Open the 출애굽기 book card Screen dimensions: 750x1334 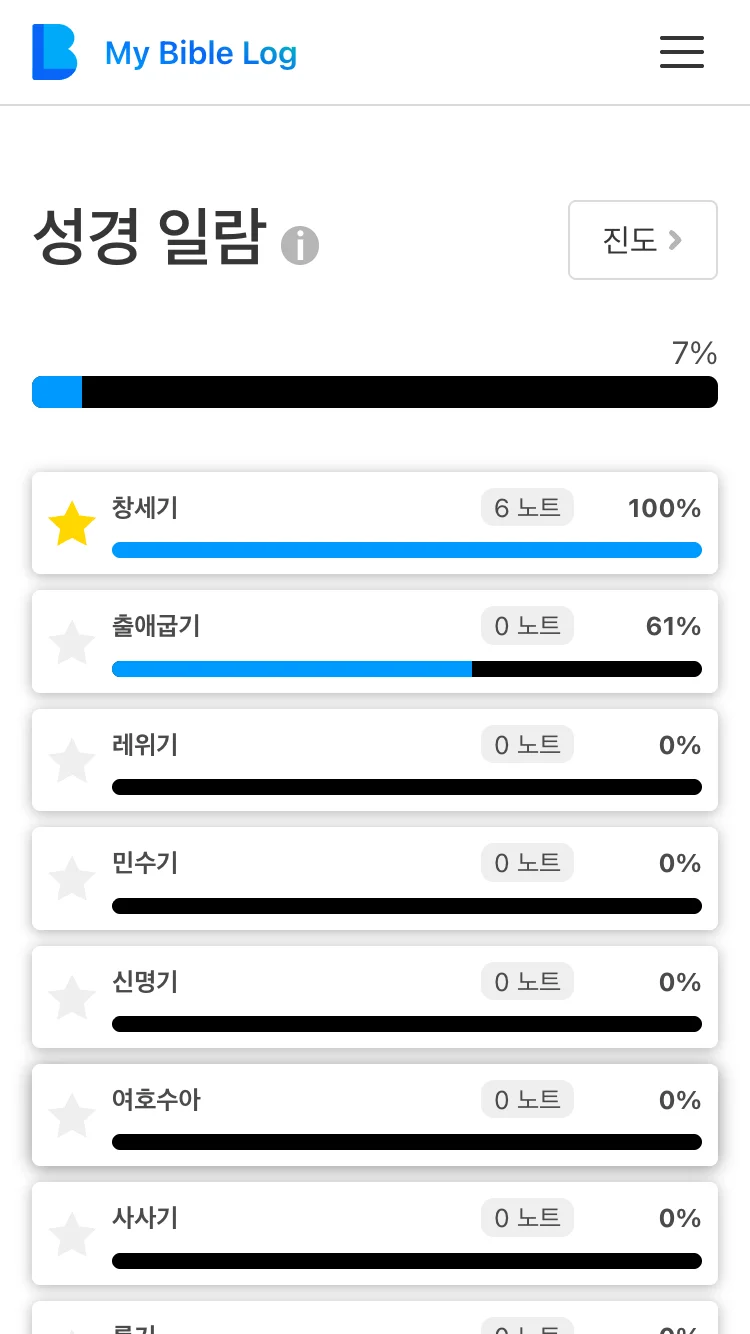point(375,641)
